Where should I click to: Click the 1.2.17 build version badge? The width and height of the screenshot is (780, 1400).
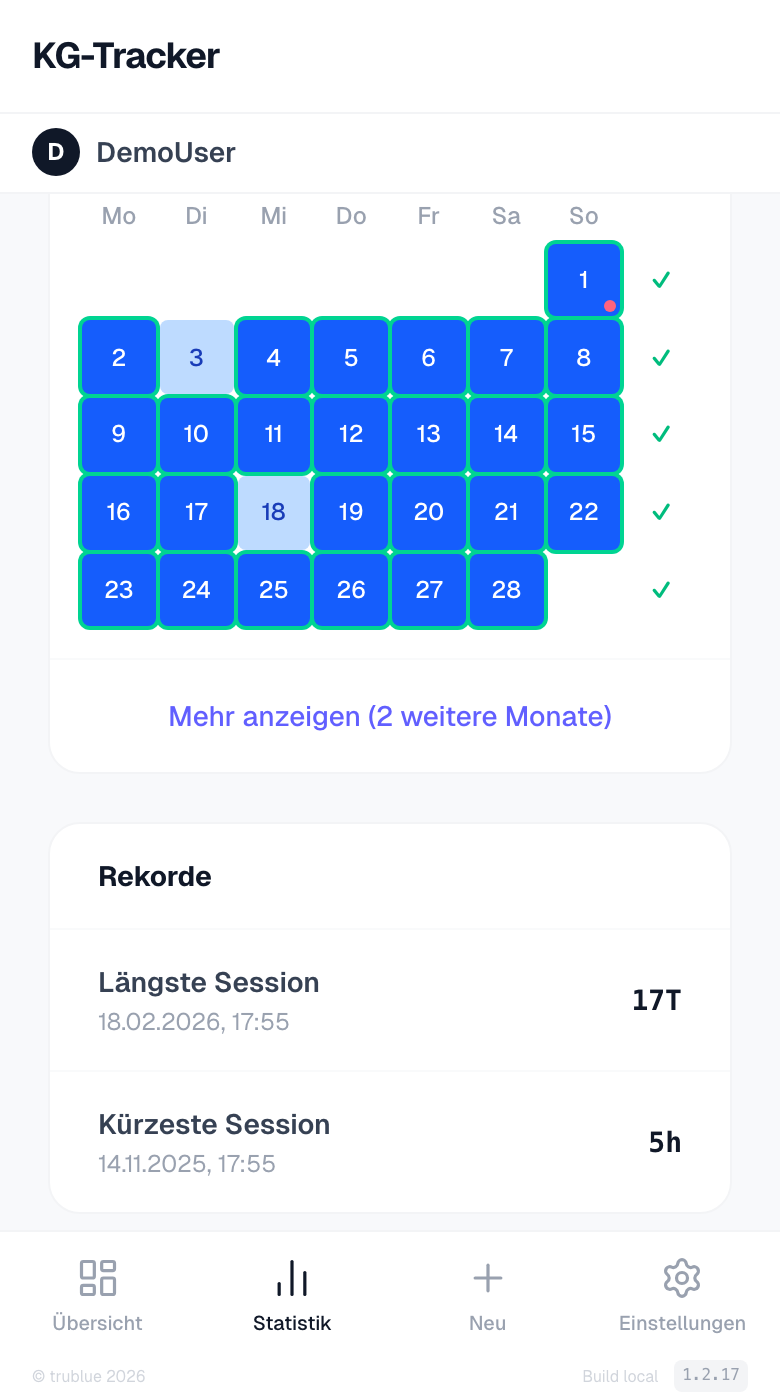pyautogui.click(x=711, y=1376)
